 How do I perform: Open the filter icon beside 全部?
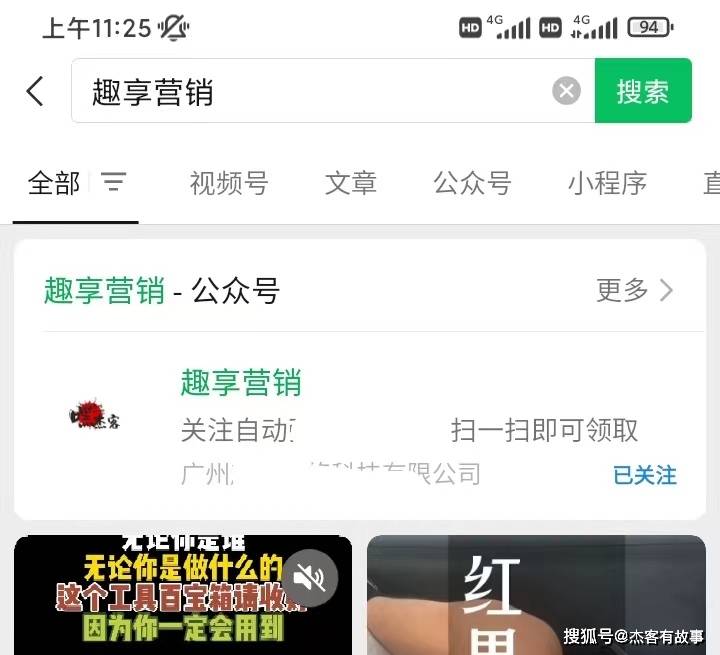click(114, 182)
